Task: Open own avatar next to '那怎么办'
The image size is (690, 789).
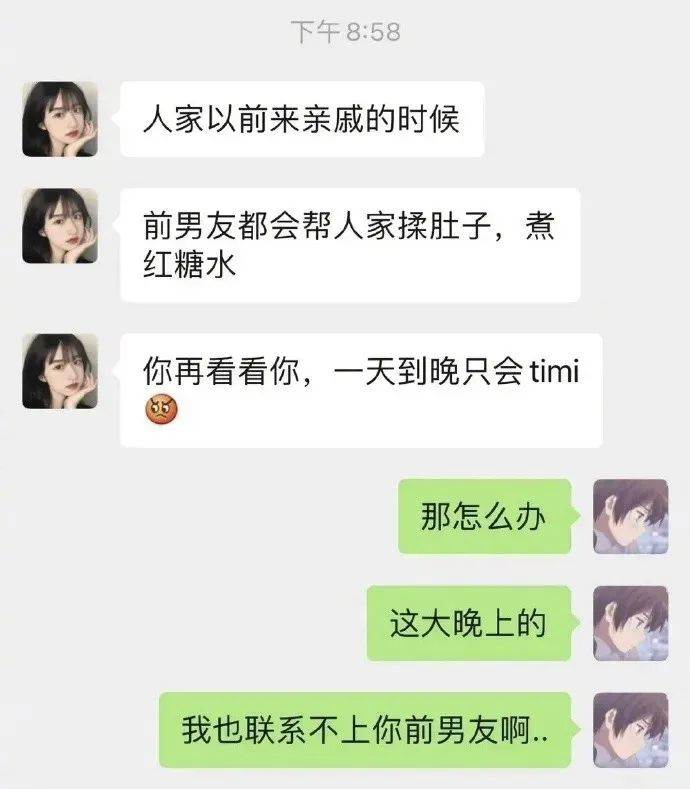Action: point(630,516)
